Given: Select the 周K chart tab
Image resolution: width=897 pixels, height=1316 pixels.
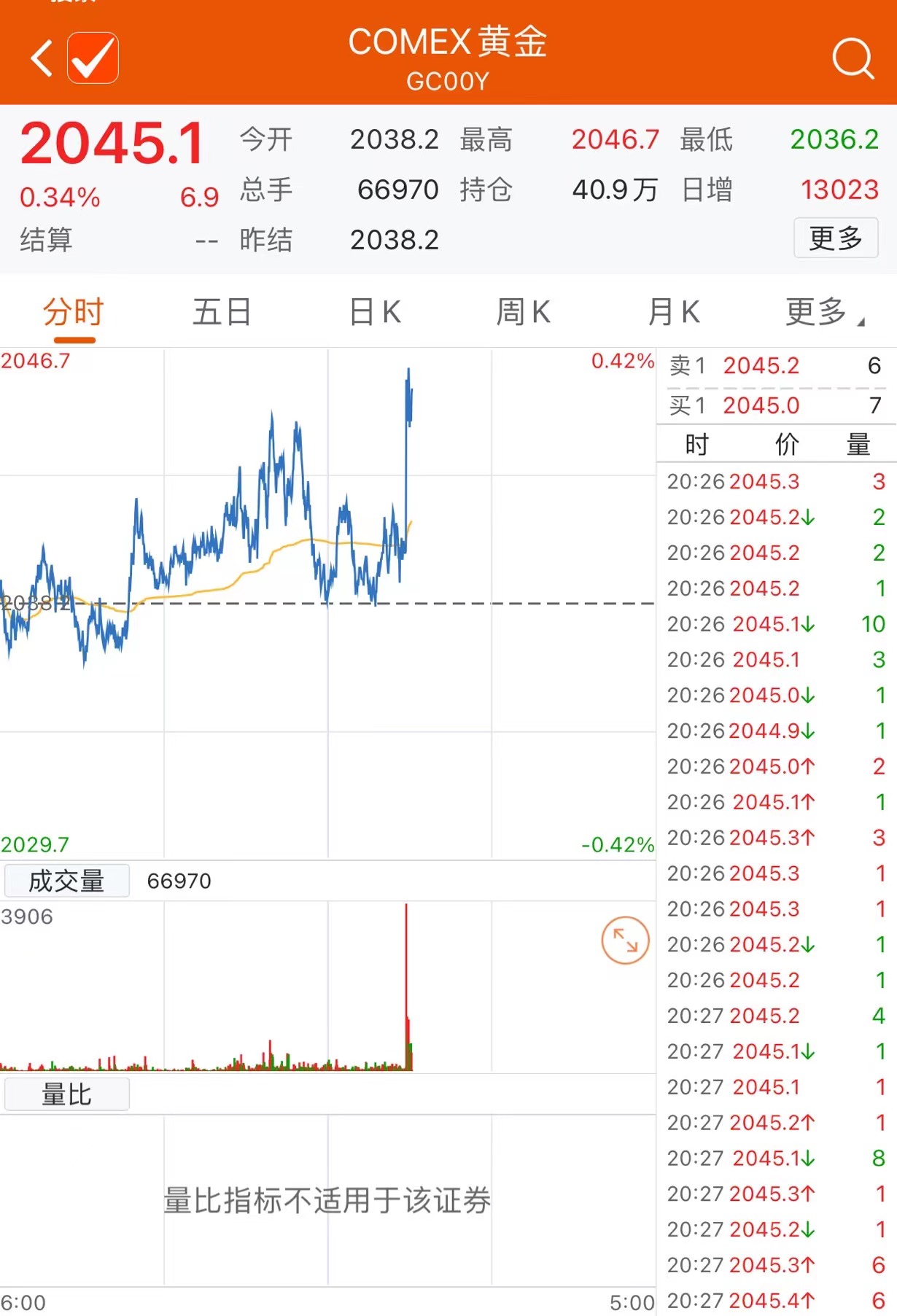Looking at the screenshot, I should (x=523, y=312).
